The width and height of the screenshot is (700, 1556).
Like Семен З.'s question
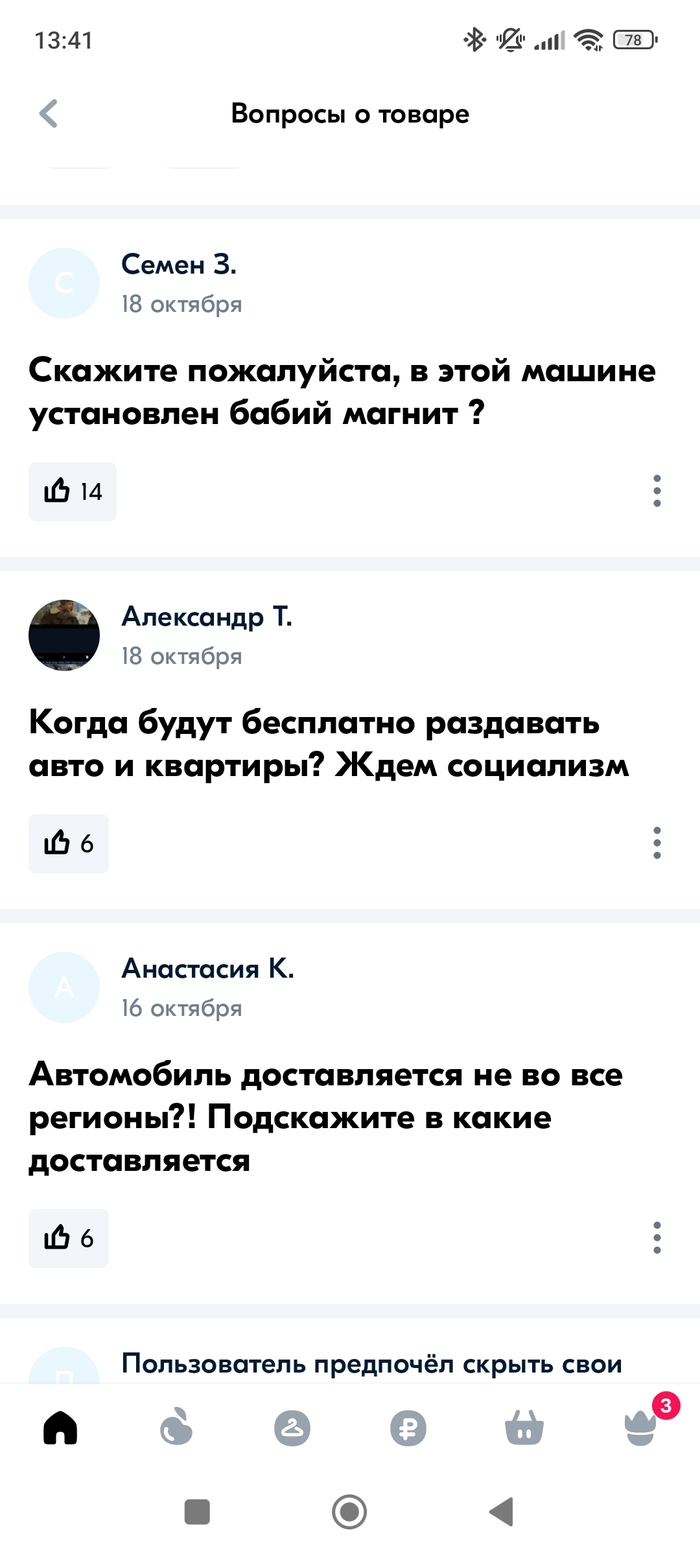point(72,491)
